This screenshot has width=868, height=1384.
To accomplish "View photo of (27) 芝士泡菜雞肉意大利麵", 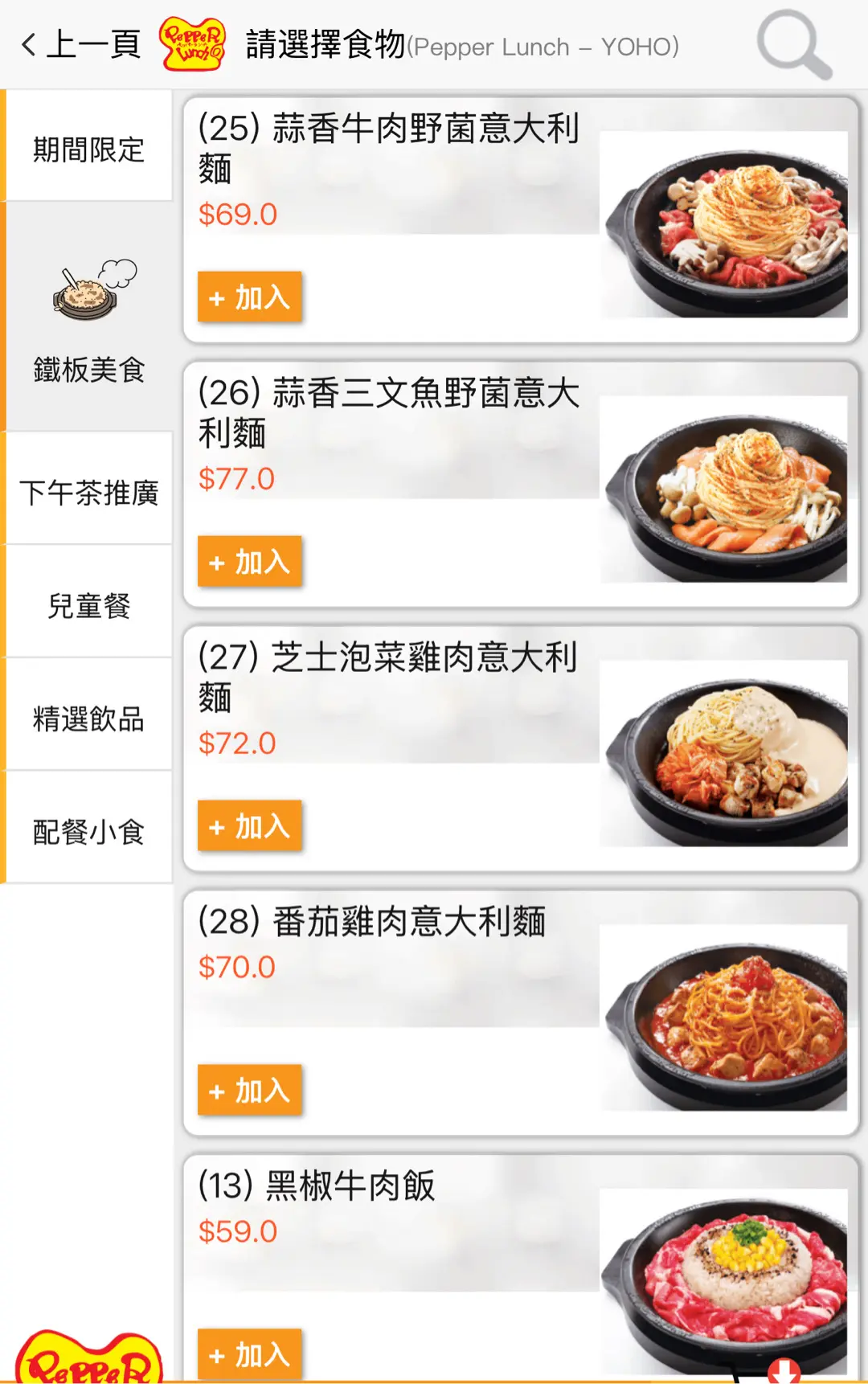I will pos(725,754).
